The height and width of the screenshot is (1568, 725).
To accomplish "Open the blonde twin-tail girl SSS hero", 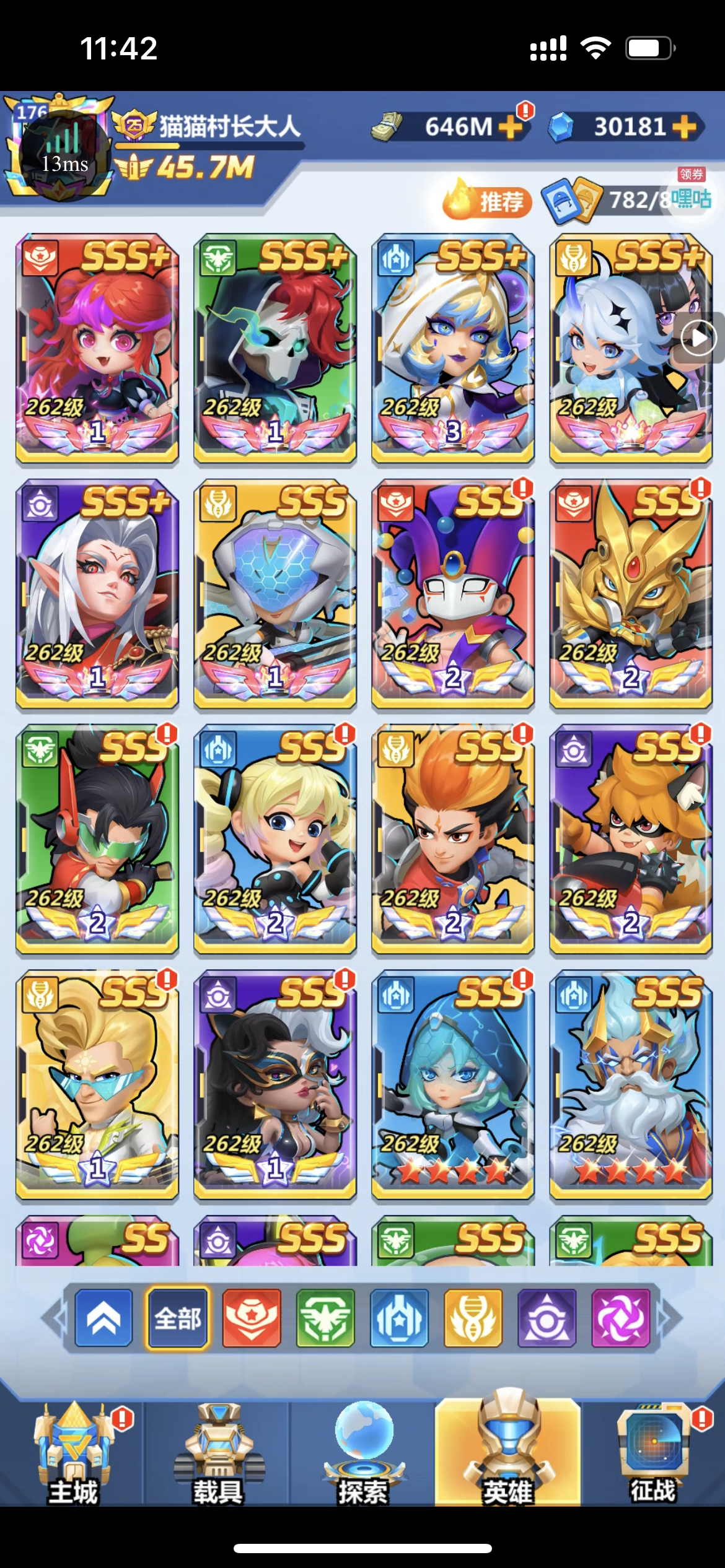I will click(x=275, y=838).
